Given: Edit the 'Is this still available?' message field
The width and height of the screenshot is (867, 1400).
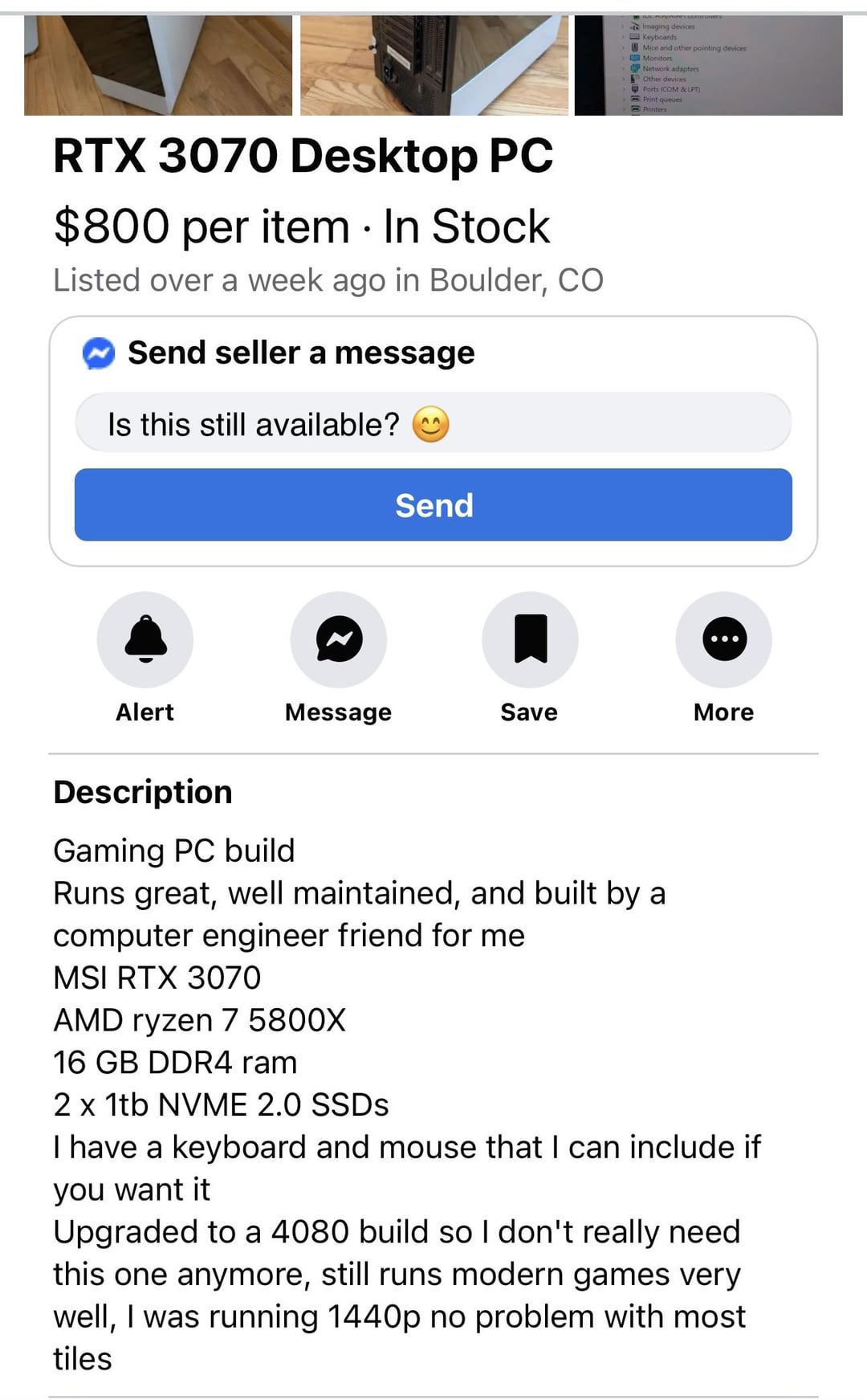Looking at the screenshot, I should (x=433, y=423).
